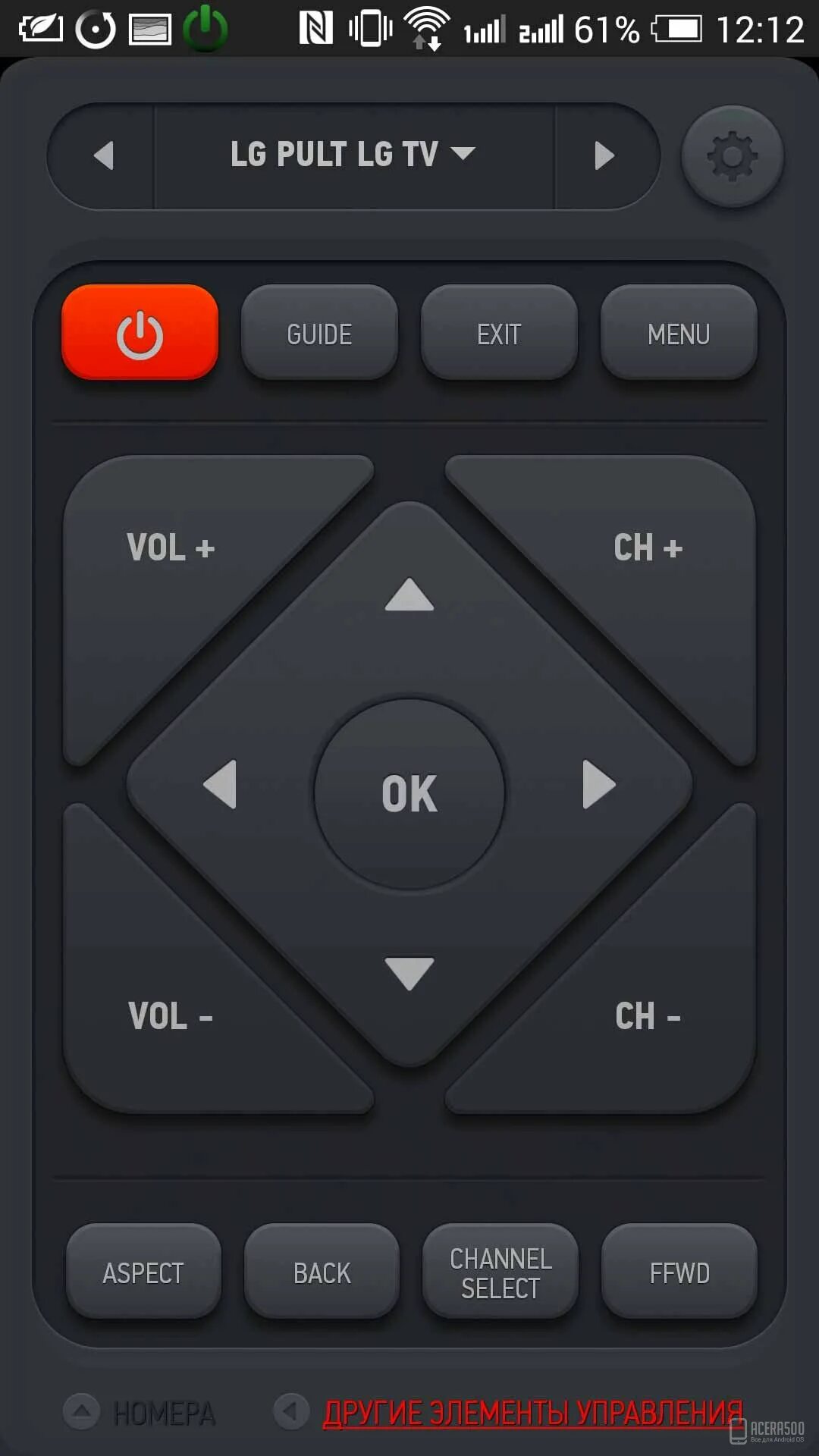Switch to the next remote
The image size is (819, 1456).
coord(604,156)
